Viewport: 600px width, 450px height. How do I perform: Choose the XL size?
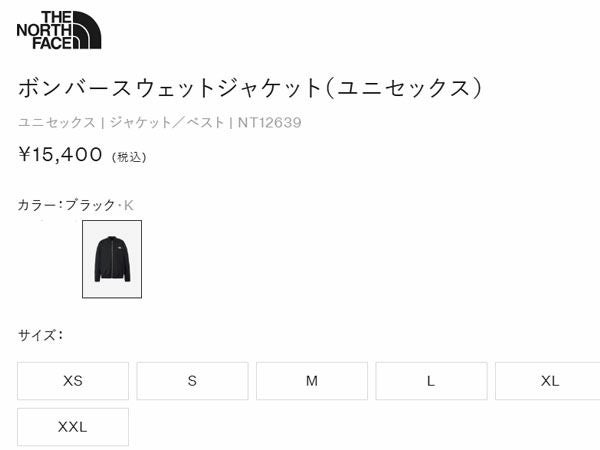550,381
